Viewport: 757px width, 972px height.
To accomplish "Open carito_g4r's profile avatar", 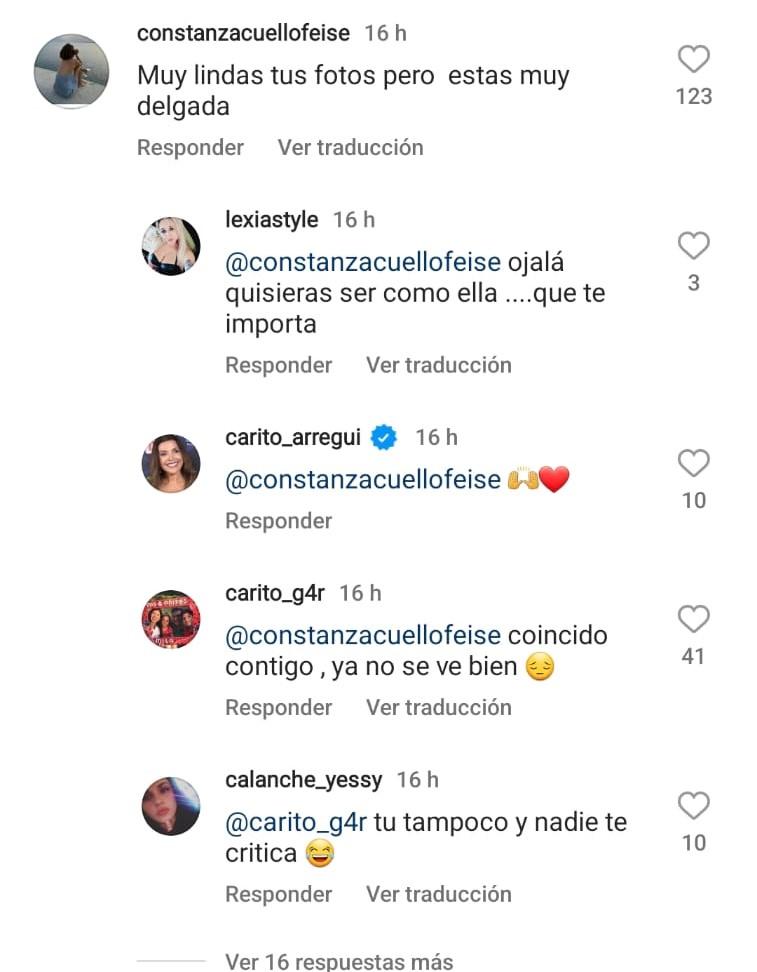I will click(171, 620).
